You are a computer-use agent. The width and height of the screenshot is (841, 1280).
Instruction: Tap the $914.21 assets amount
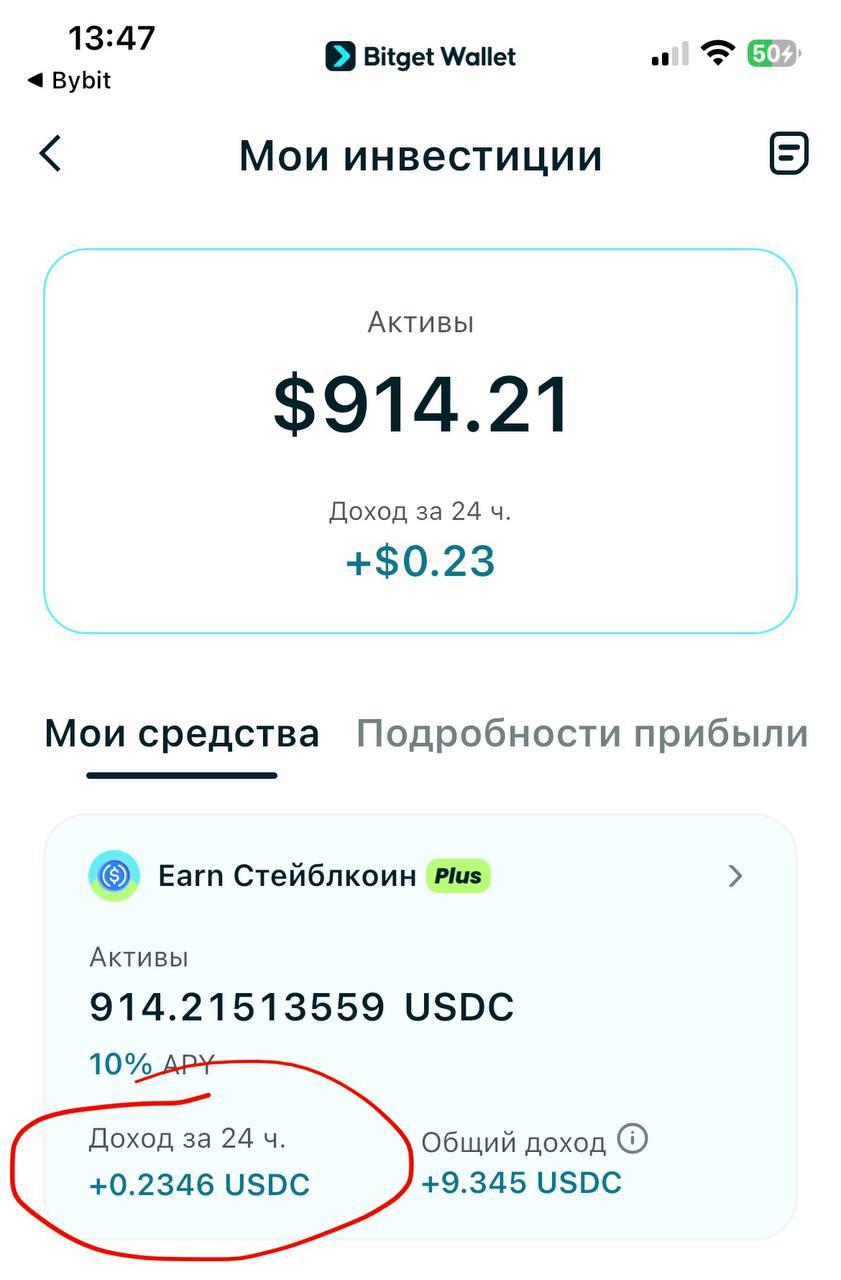(x=420, y=402)
